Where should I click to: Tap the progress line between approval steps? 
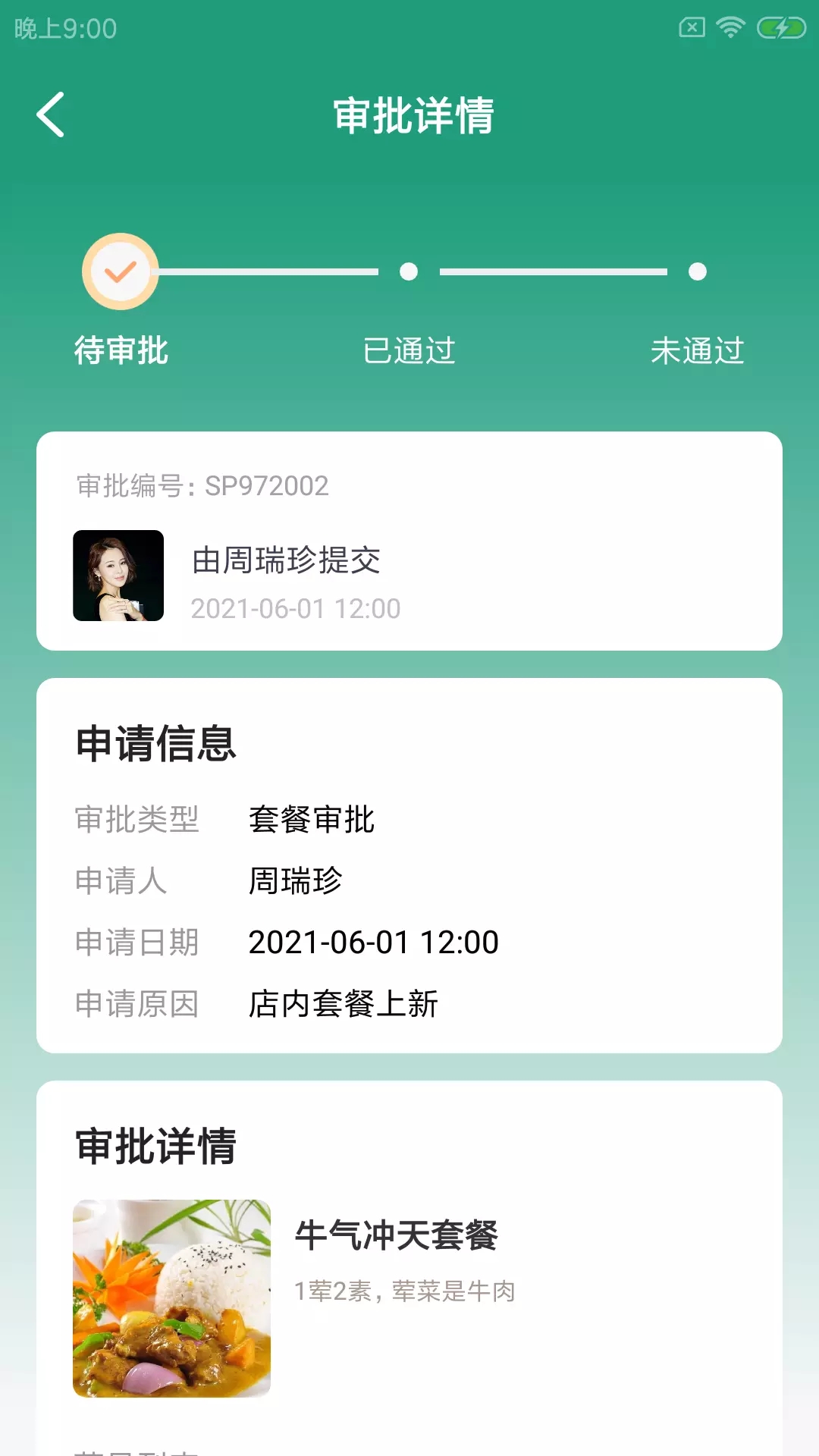[x=265, y=271]
